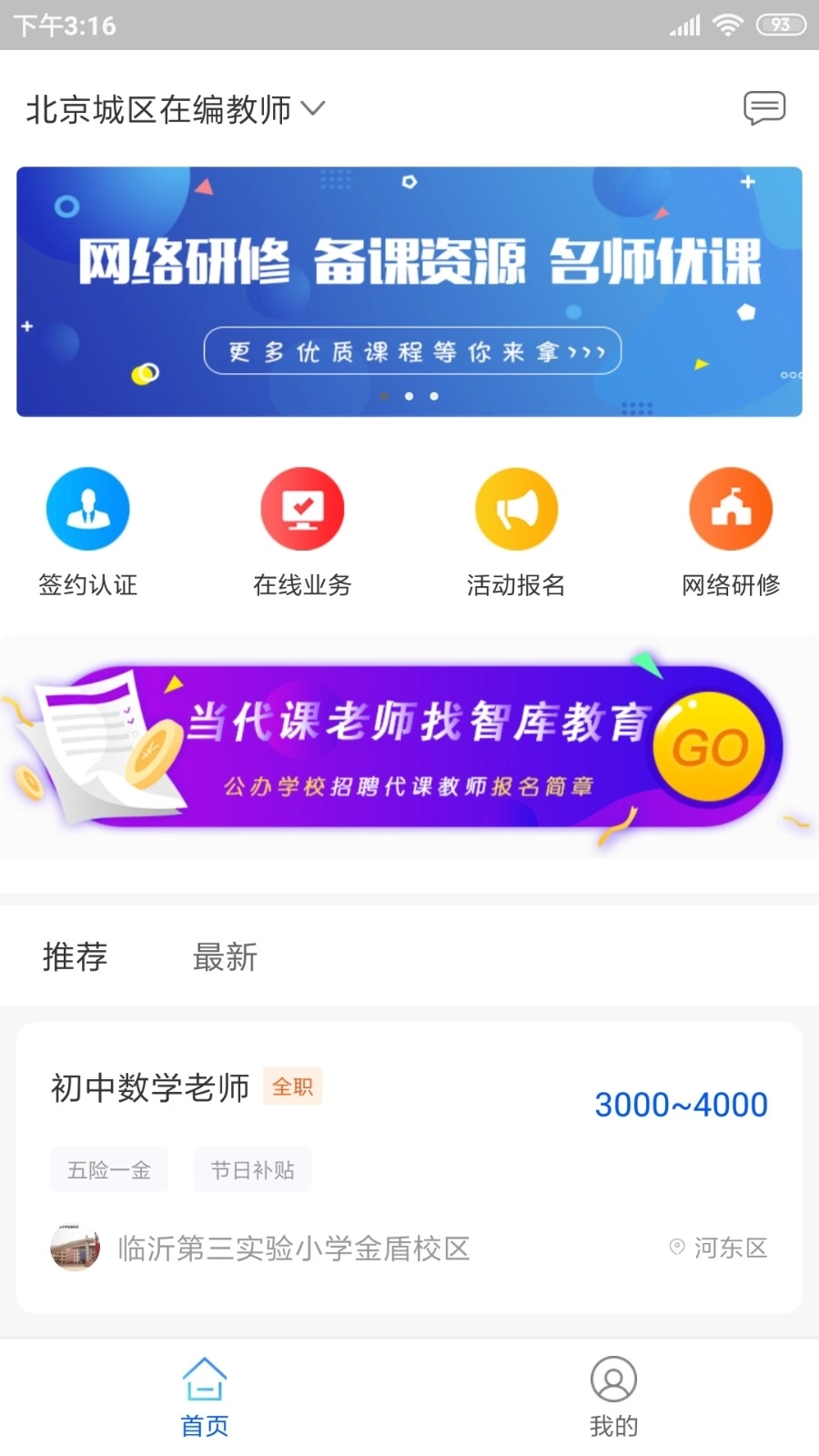Tap the location pin beside 河东区
Screen dimensions: 819x1456
676,1248
